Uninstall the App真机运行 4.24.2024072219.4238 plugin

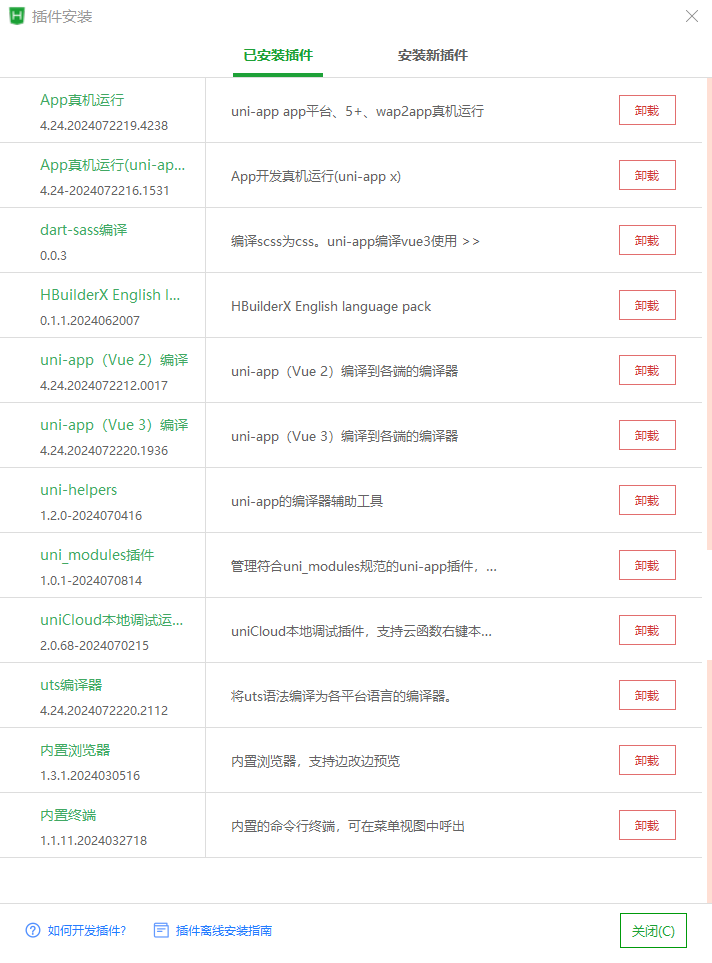pyautogui.click(x=647, y=110)
